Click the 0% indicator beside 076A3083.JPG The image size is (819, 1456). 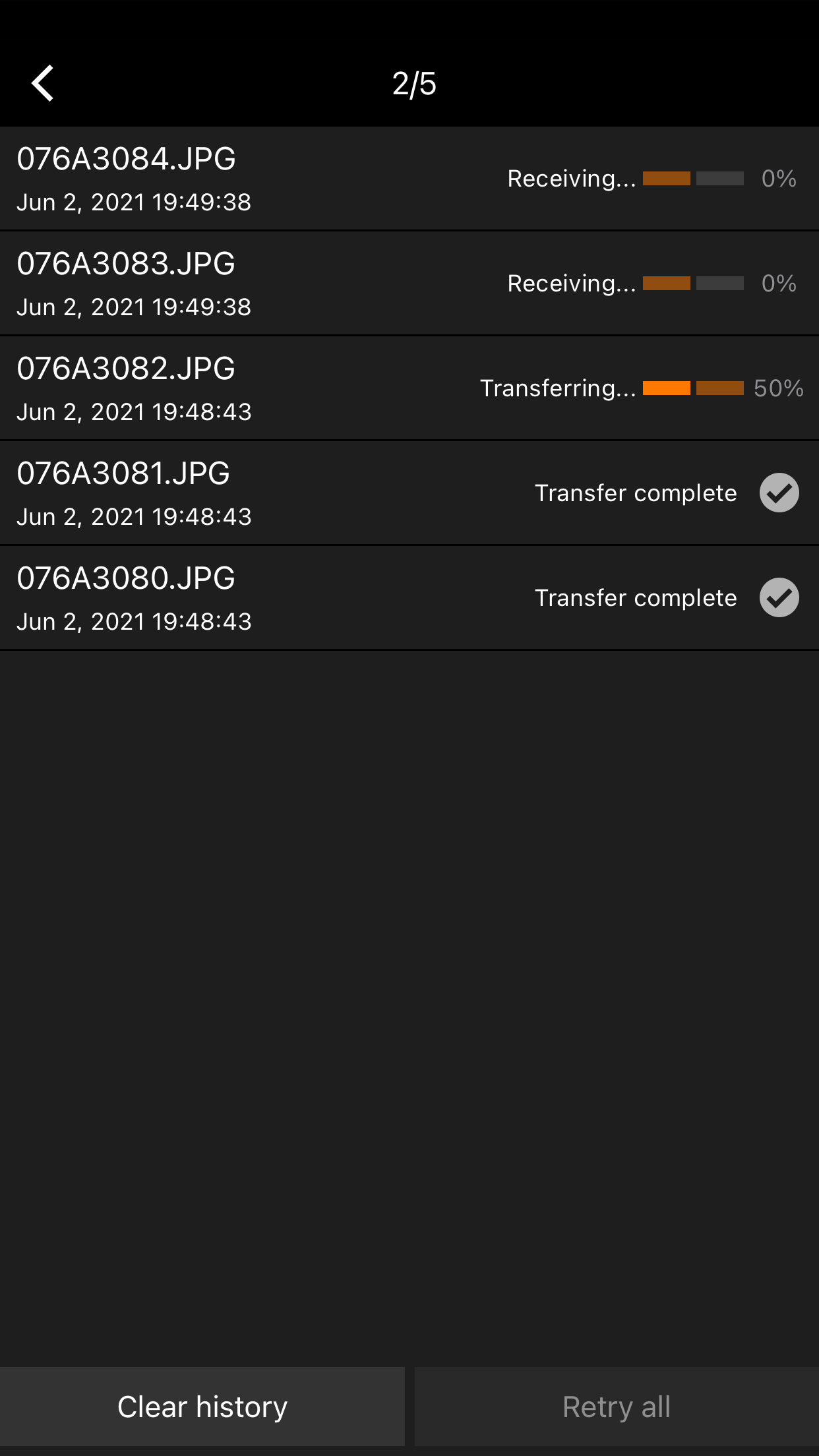(778, 283)
